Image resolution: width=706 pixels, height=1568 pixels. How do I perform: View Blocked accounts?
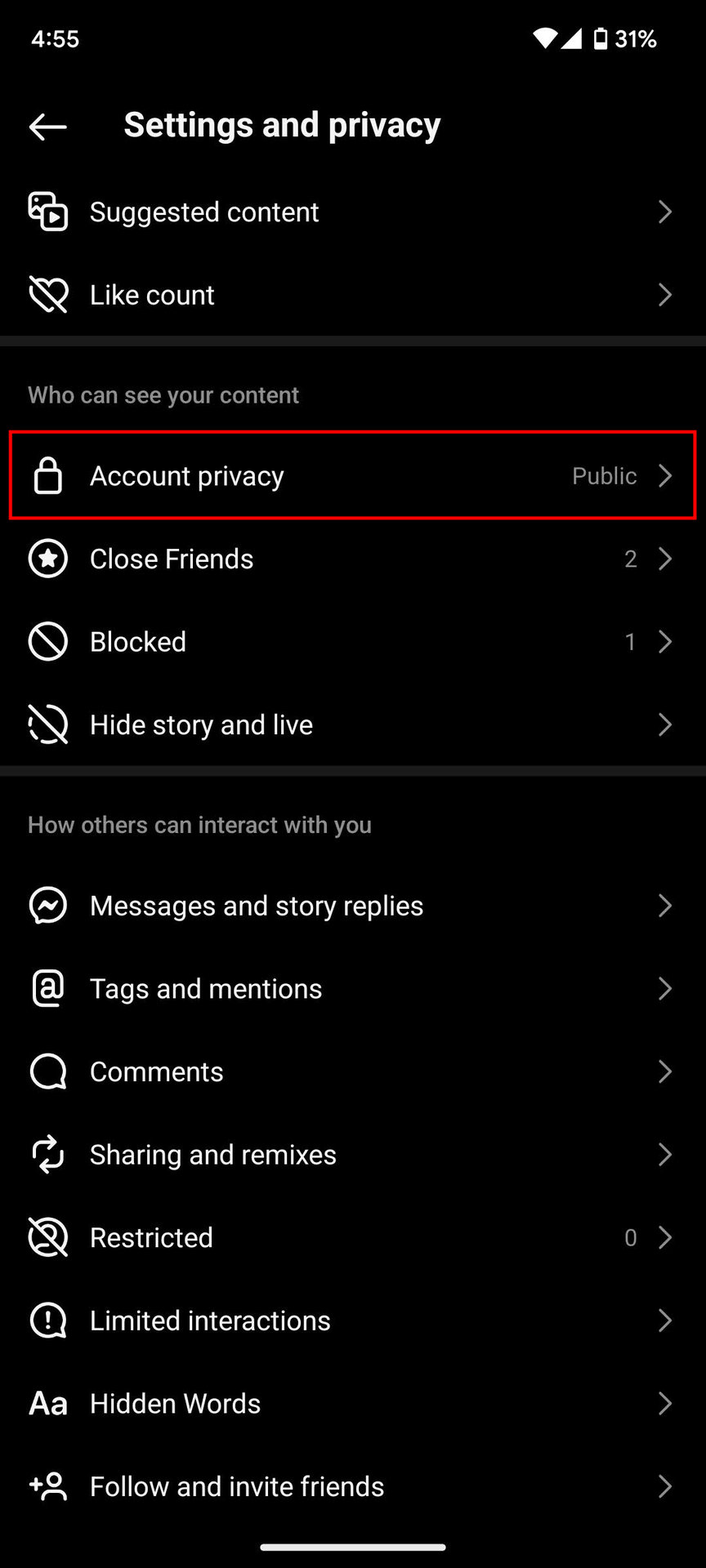[x=353, y=642]
